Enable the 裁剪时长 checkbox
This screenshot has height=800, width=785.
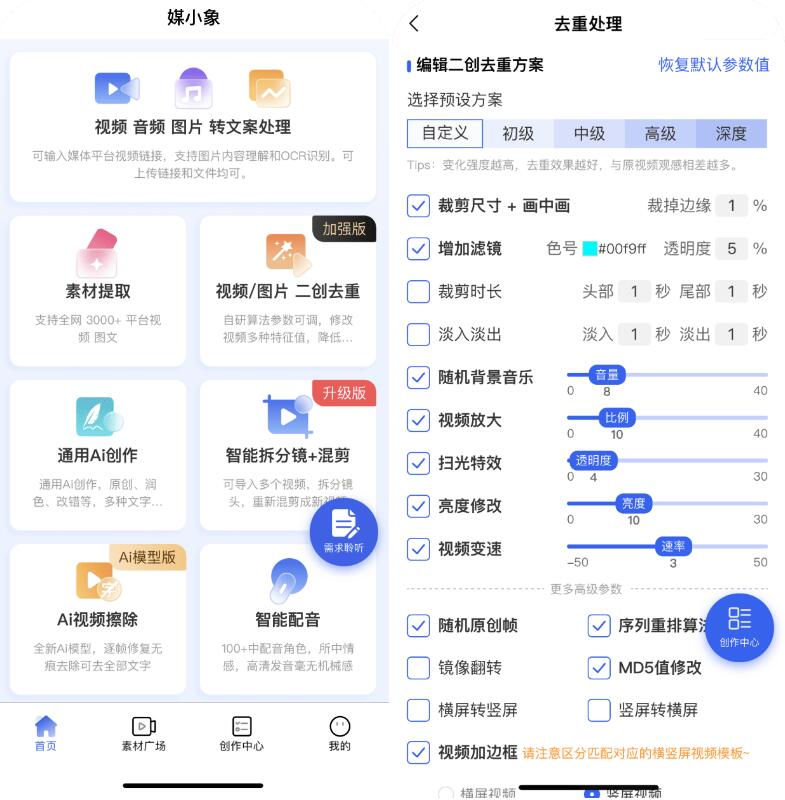click(x=418, y=292)
